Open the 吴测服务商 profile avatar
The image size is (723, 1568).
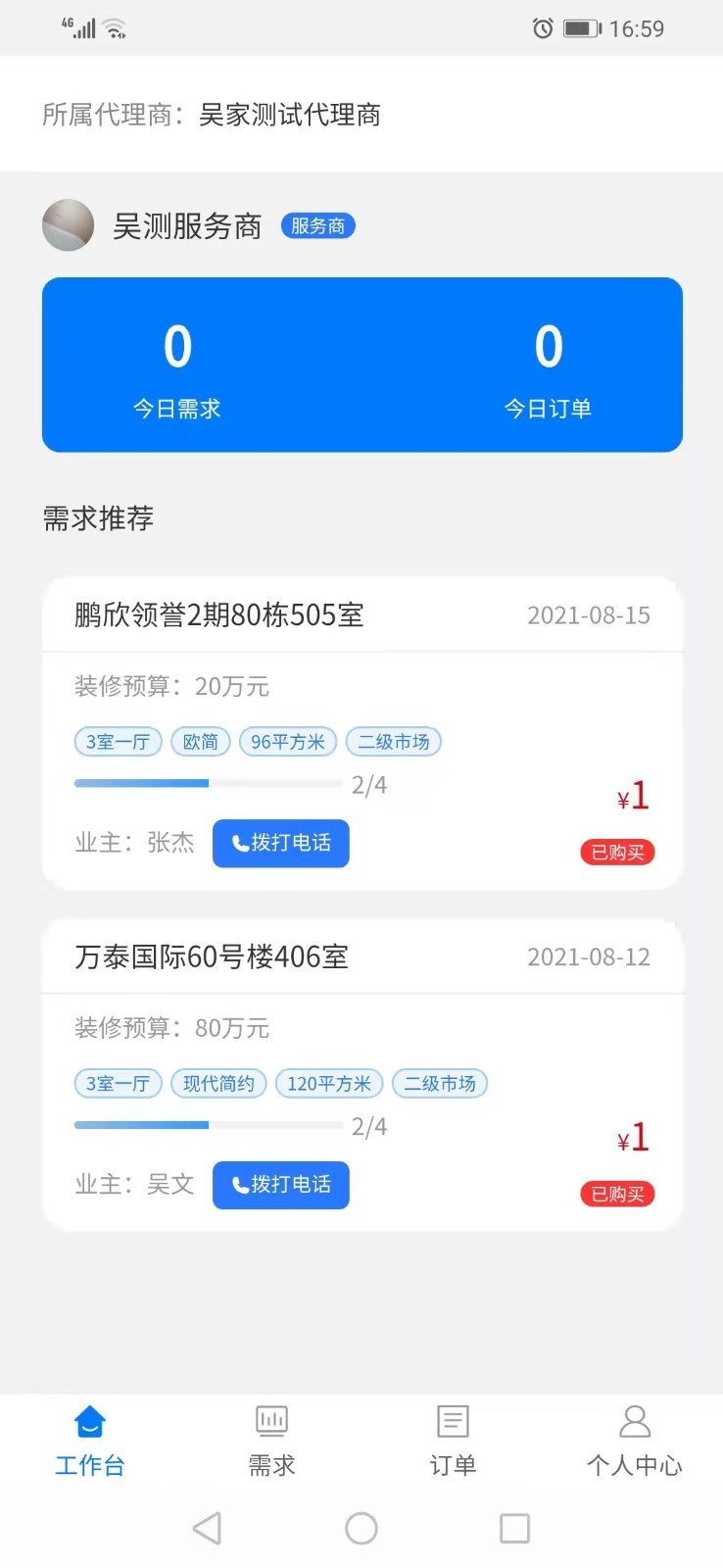pos(68,224)
